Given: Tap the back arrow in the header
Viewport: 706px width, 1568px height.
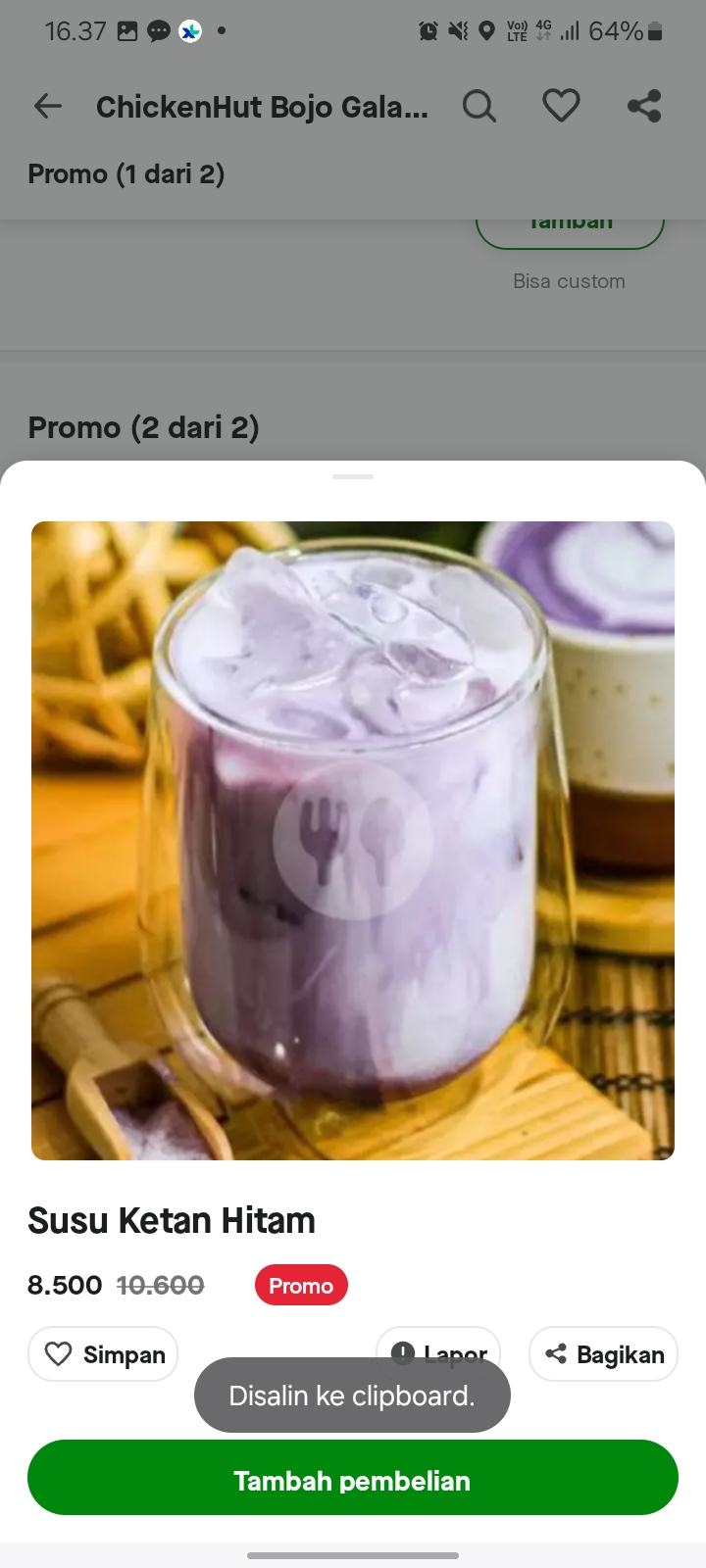Looking at the screenshot, I should tap(47, 106).
